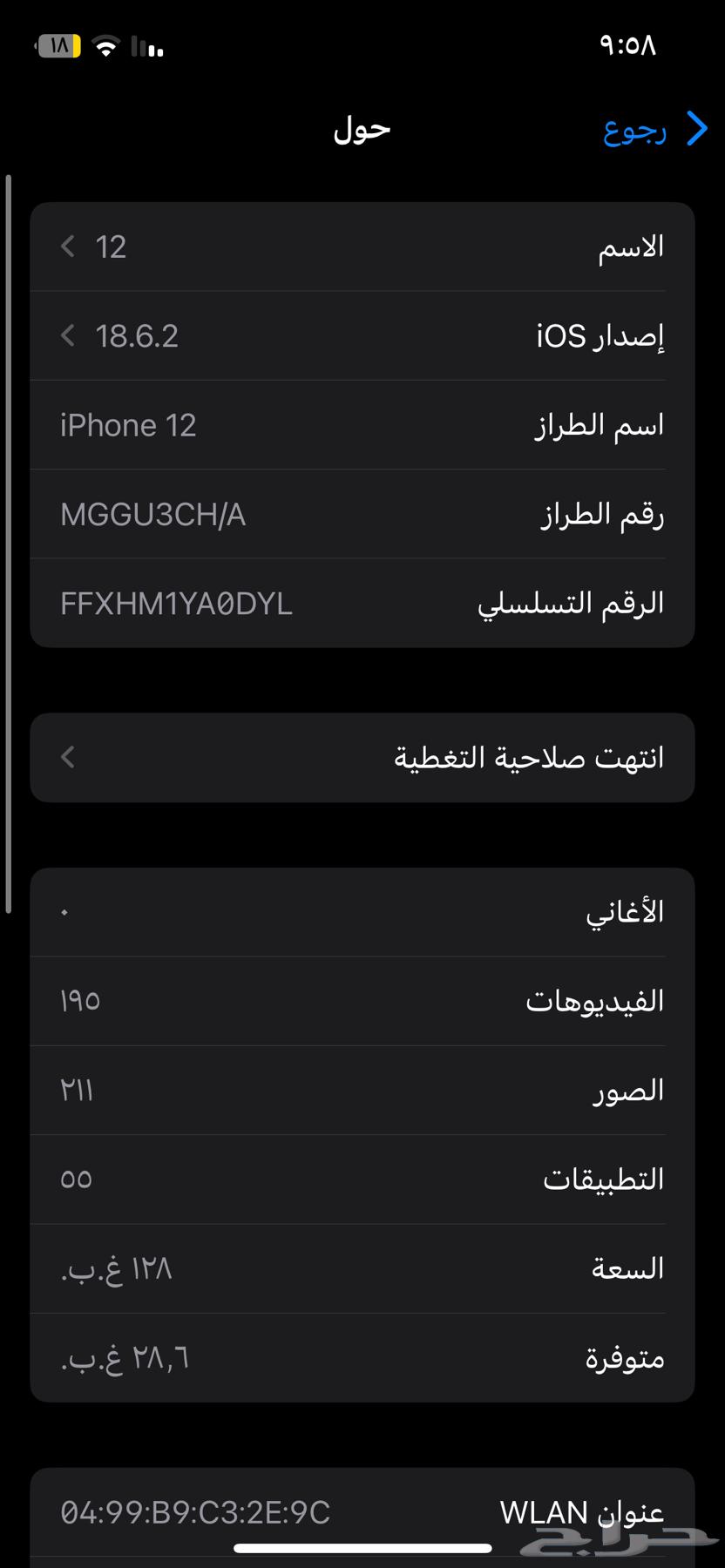Tap the Wi-Fi icon in the status bar
725x1568 pixels.
[x=105, y=45]
